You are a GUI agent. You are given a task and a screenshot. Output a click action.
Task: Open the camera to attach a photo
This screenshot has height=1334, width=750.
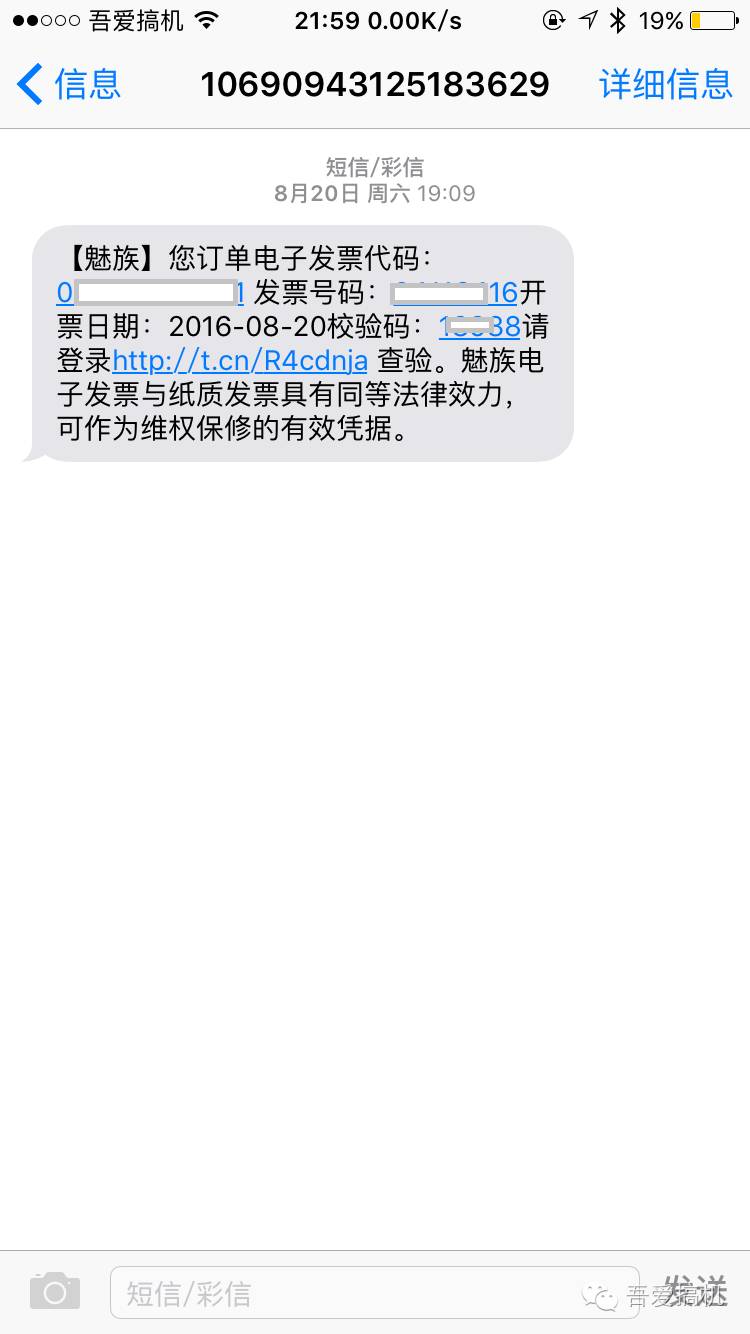[x=53, y=1291]
